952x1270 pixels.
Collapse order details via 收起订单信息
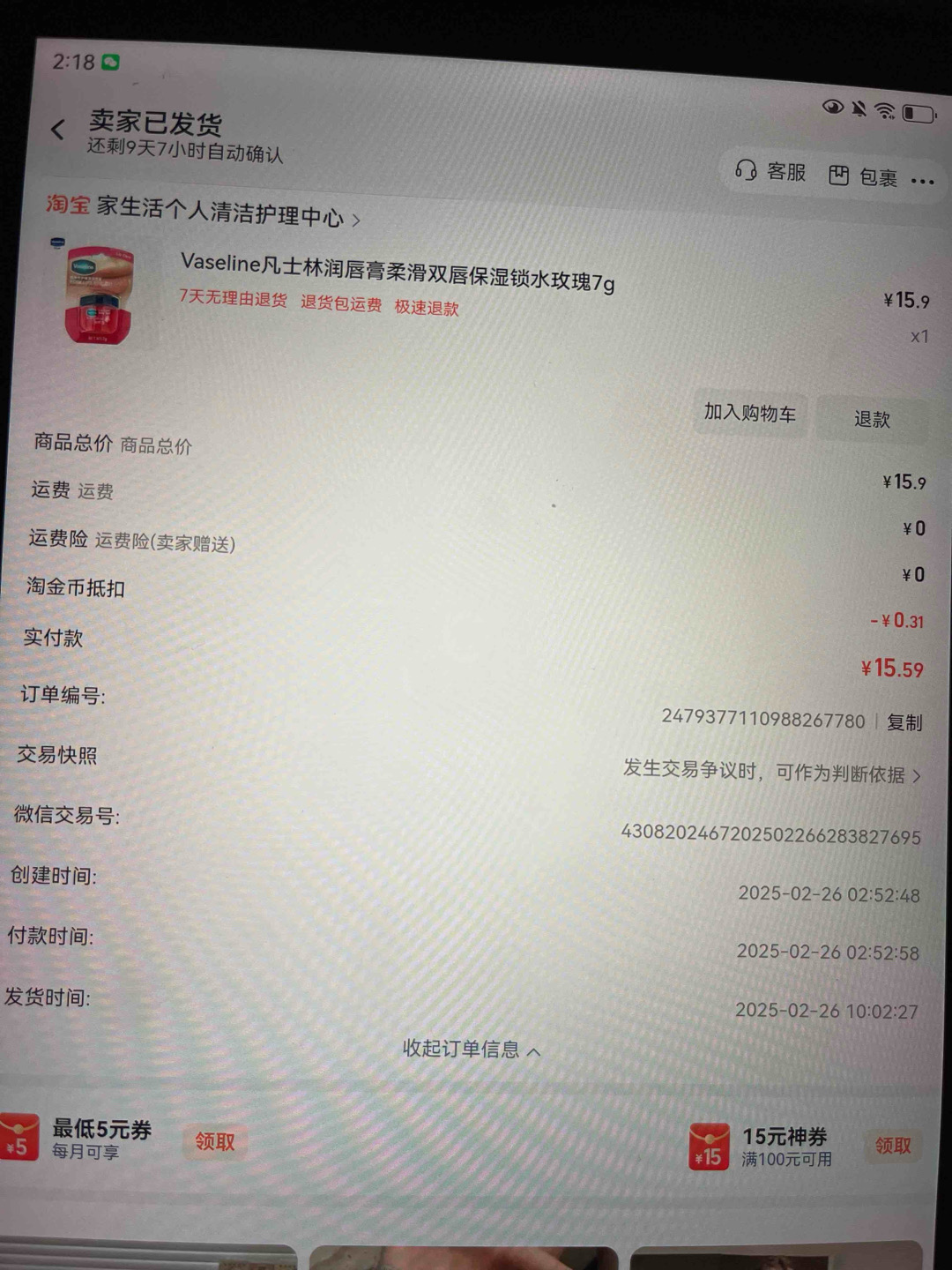472,1050
